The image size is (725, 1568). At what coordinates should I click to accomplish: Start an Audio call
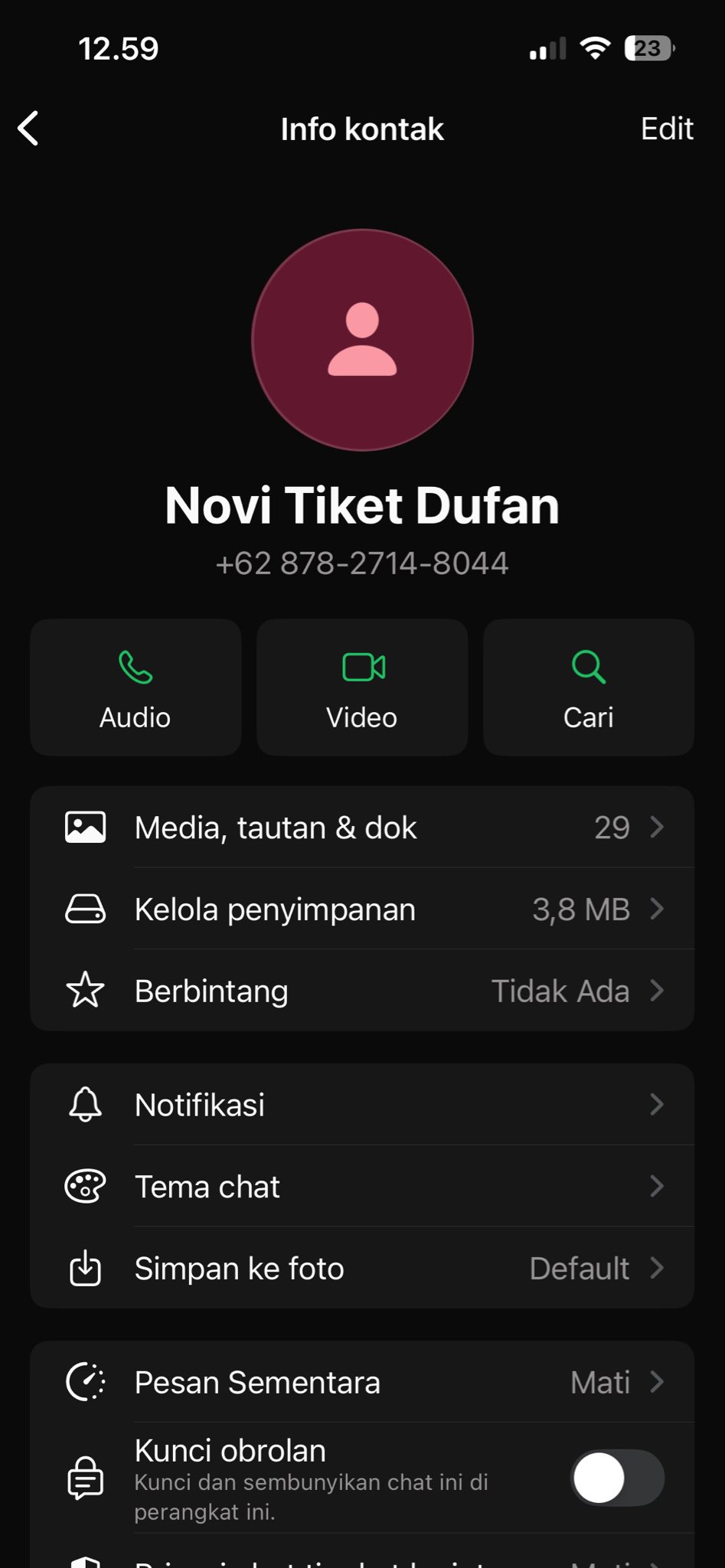pyautogui.click(x=136, y=687)
